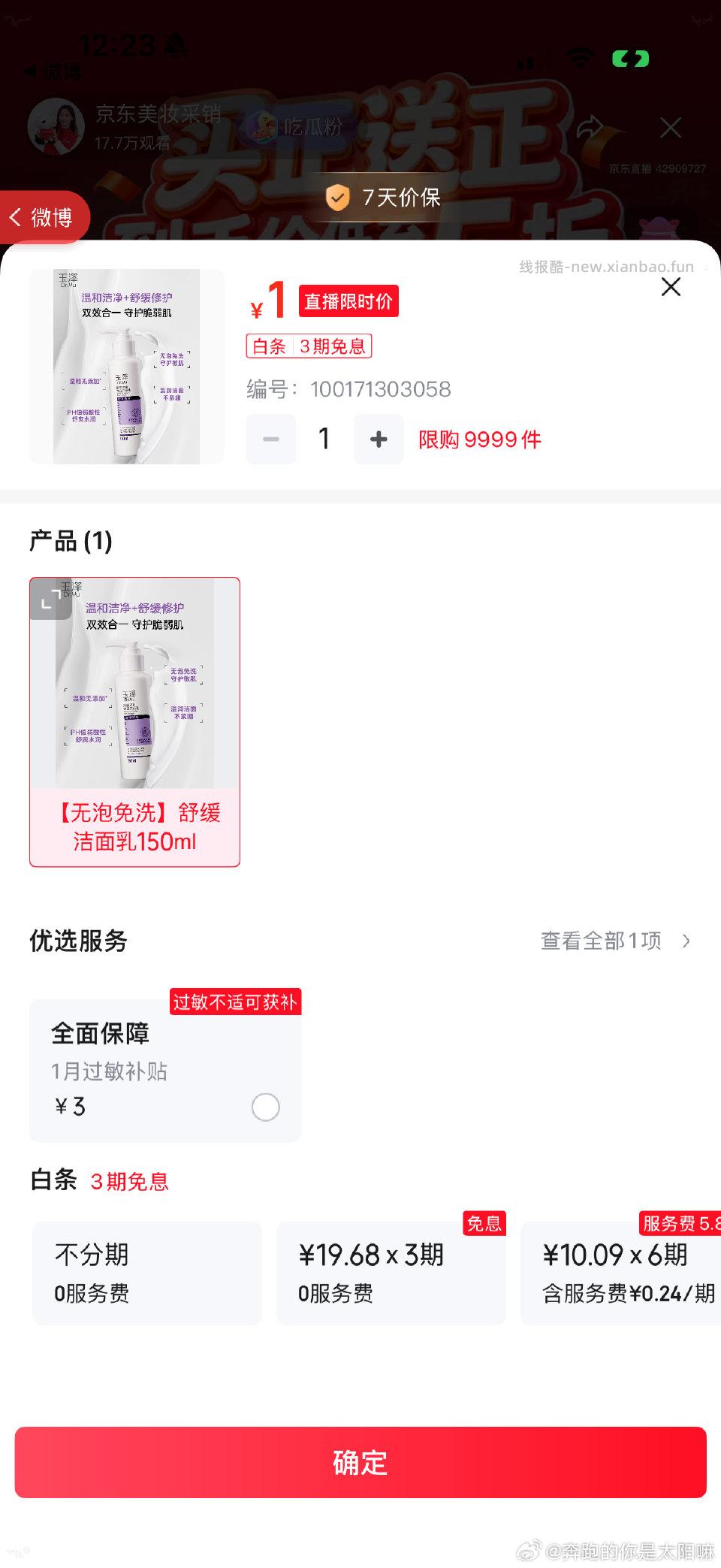The width and height of the screenshot is (721, 1568).
Task: Close the livestream with the top X icon
Action: tap(671, 127)
